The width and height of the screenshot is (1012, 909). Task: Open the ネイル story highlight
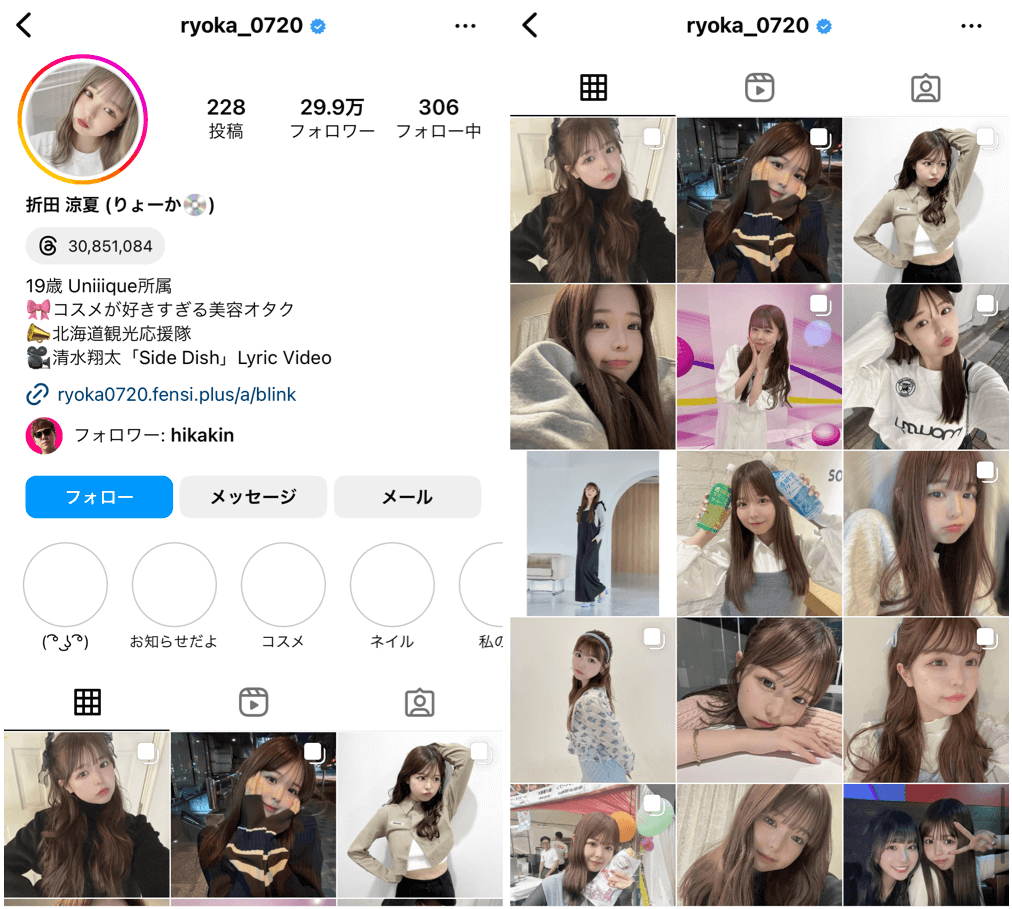click(x=392, y=585)
